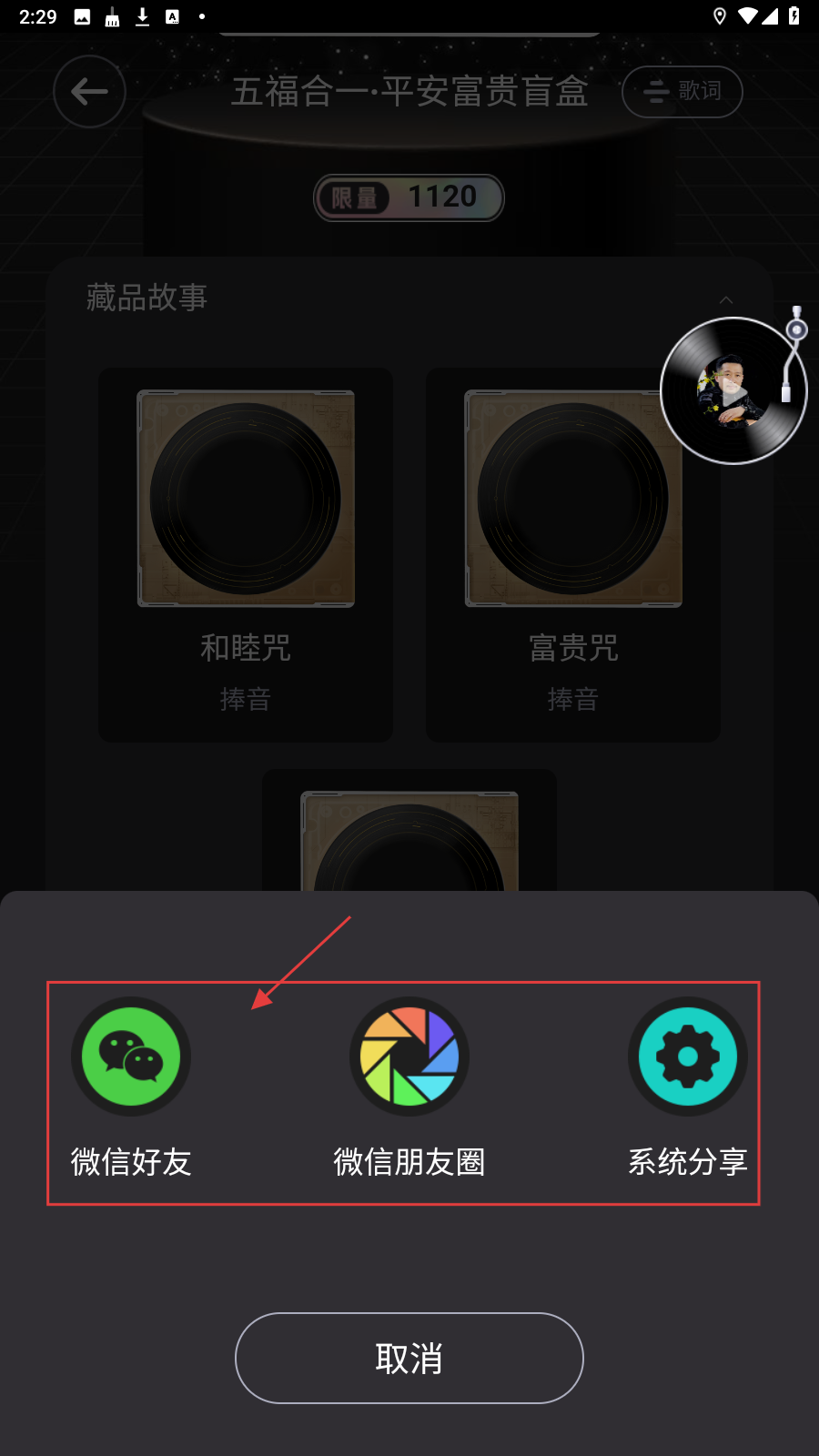Open the 歌词 lyrics button
Image resolution: width=819 pixels, height=1456 pixels.
tap(682, 91)
